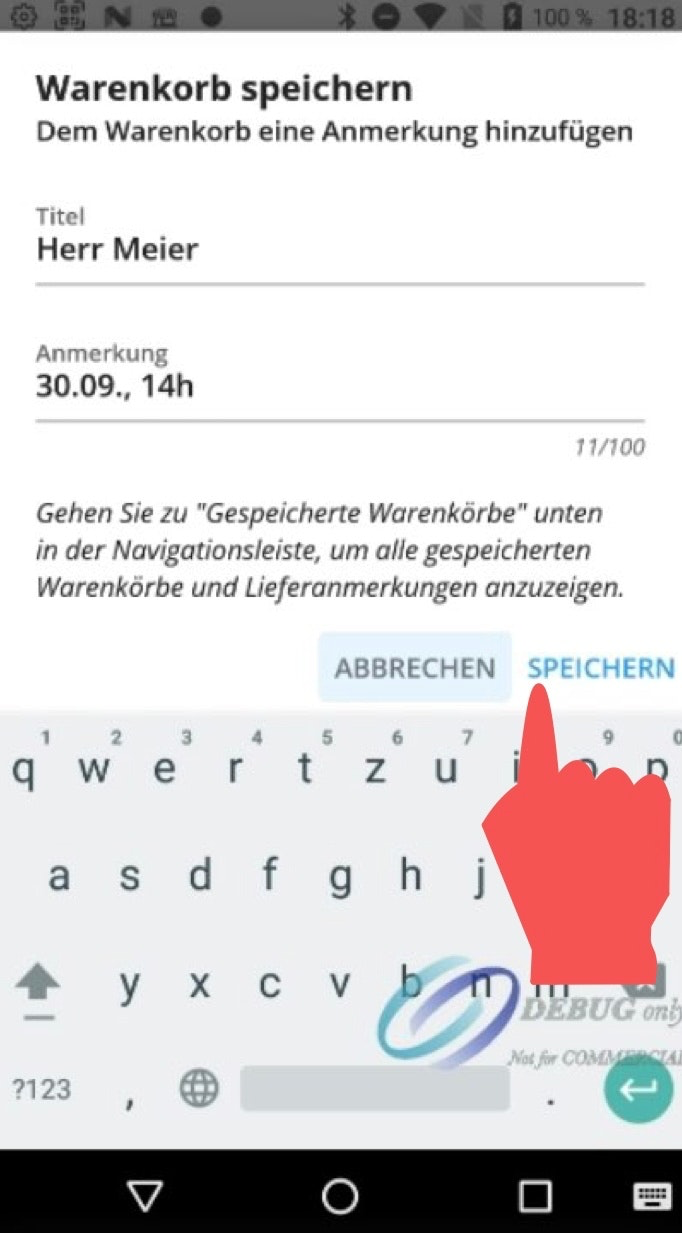This screenshot has width=682, height=1233.
Task: Switch keyboard to ?123 symbols
Action: pyautogui.click(x=41, y=1089)
